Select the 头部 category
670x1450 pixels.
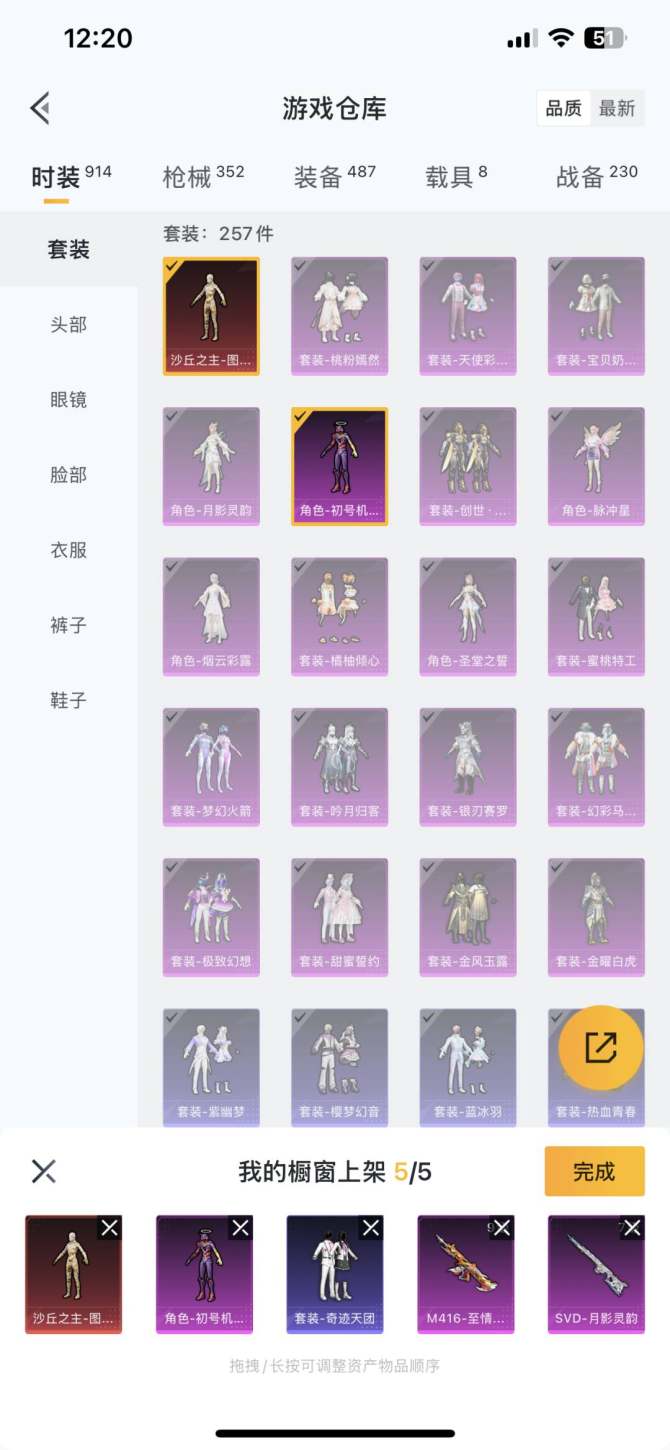[x=69, y=324]
